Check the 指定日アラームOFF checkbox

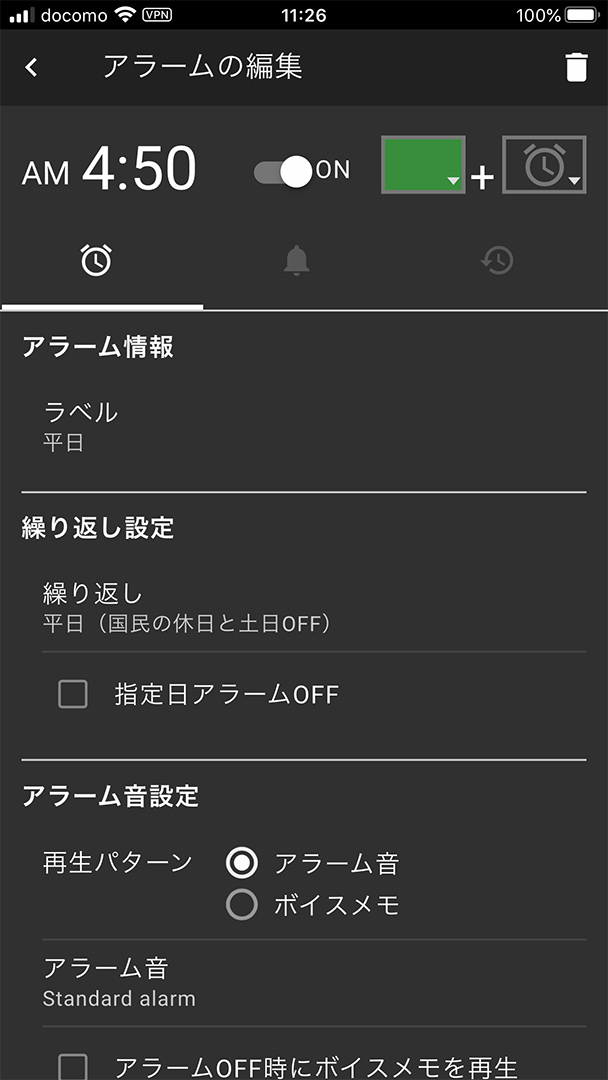(x=73, y=694)
